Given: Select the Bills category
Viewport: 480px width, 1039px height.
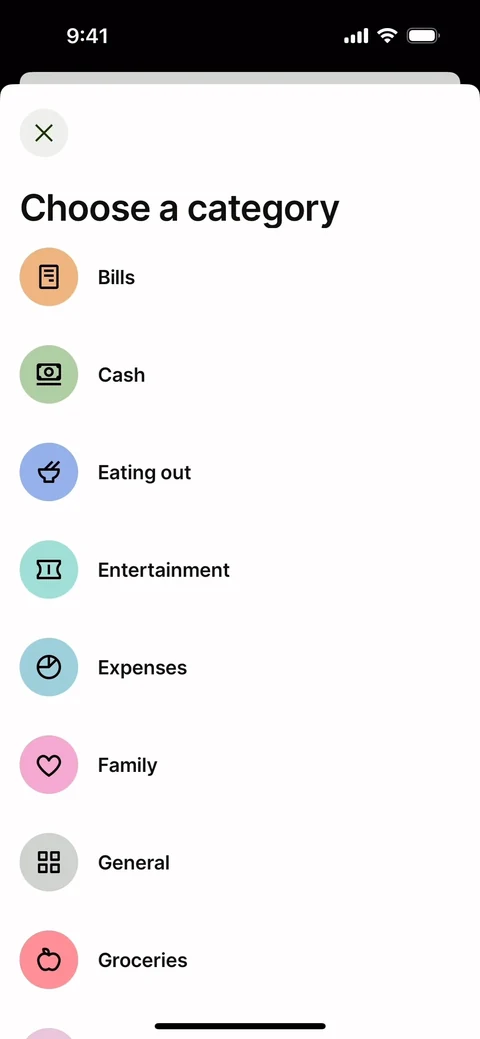Looking at the screenshot, I should click(x=240, y=277).
